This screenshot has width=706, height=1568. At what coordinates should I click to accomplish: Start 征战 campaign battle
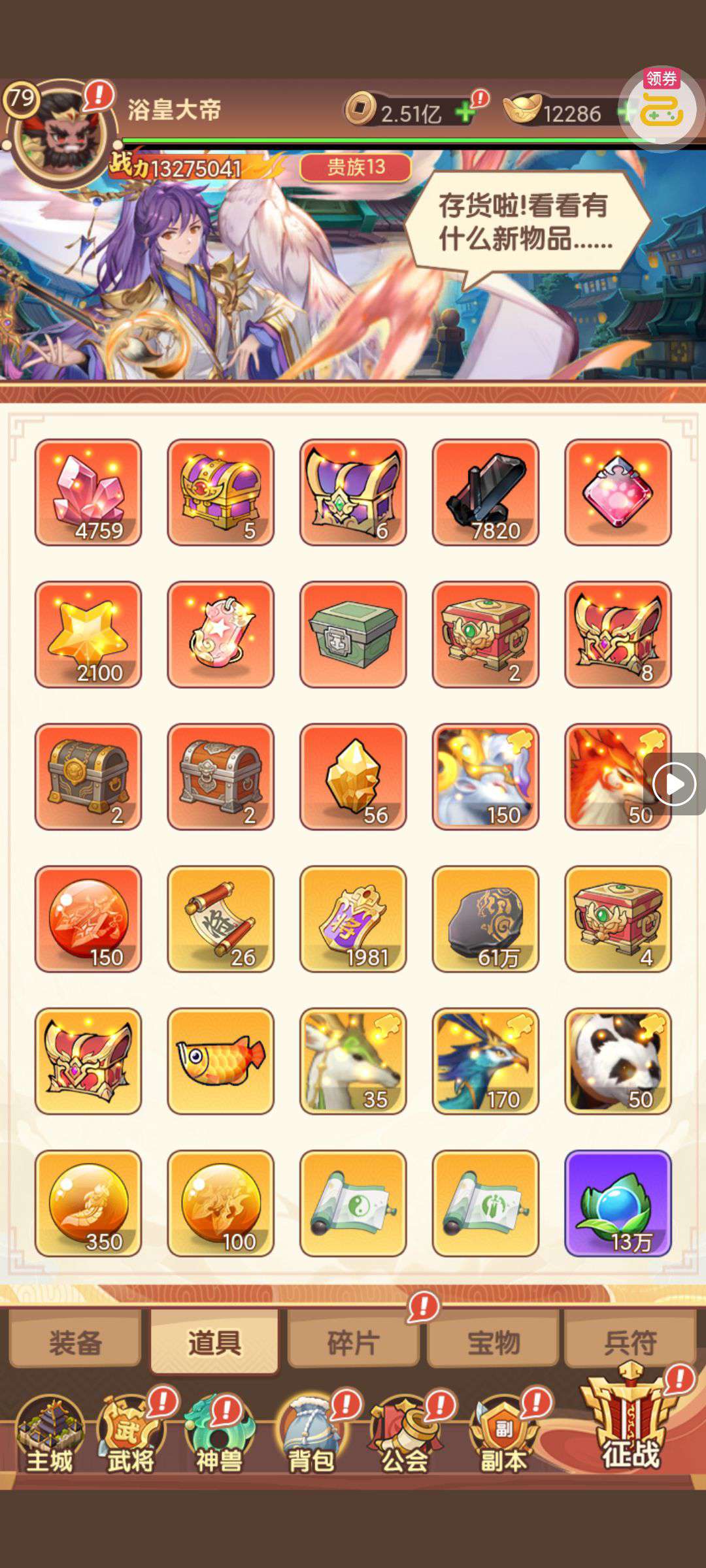630,1424
